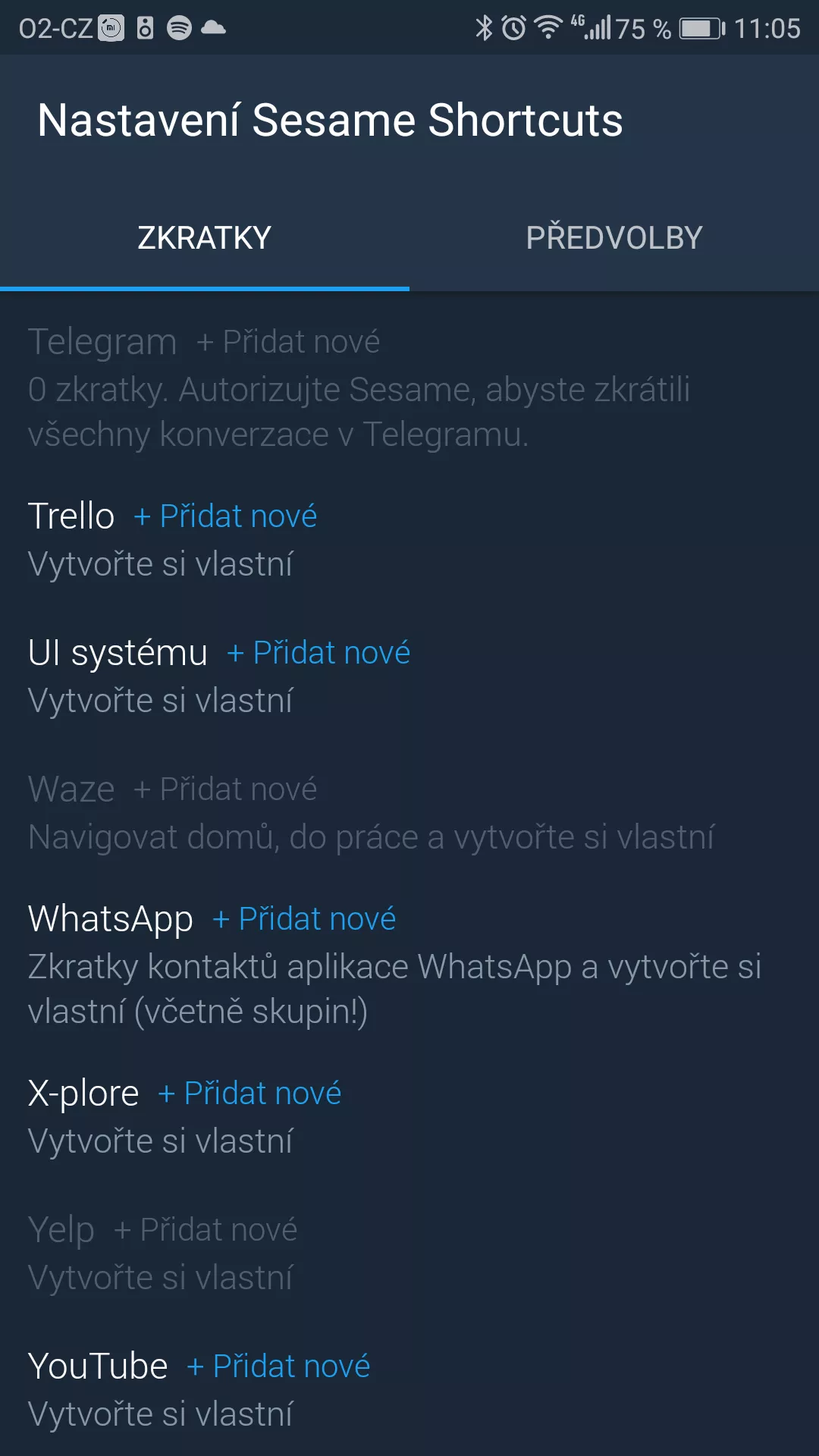
Task: Add a new X-plore shortcut
Action: pyautogui.click(x=249, y=1094)
